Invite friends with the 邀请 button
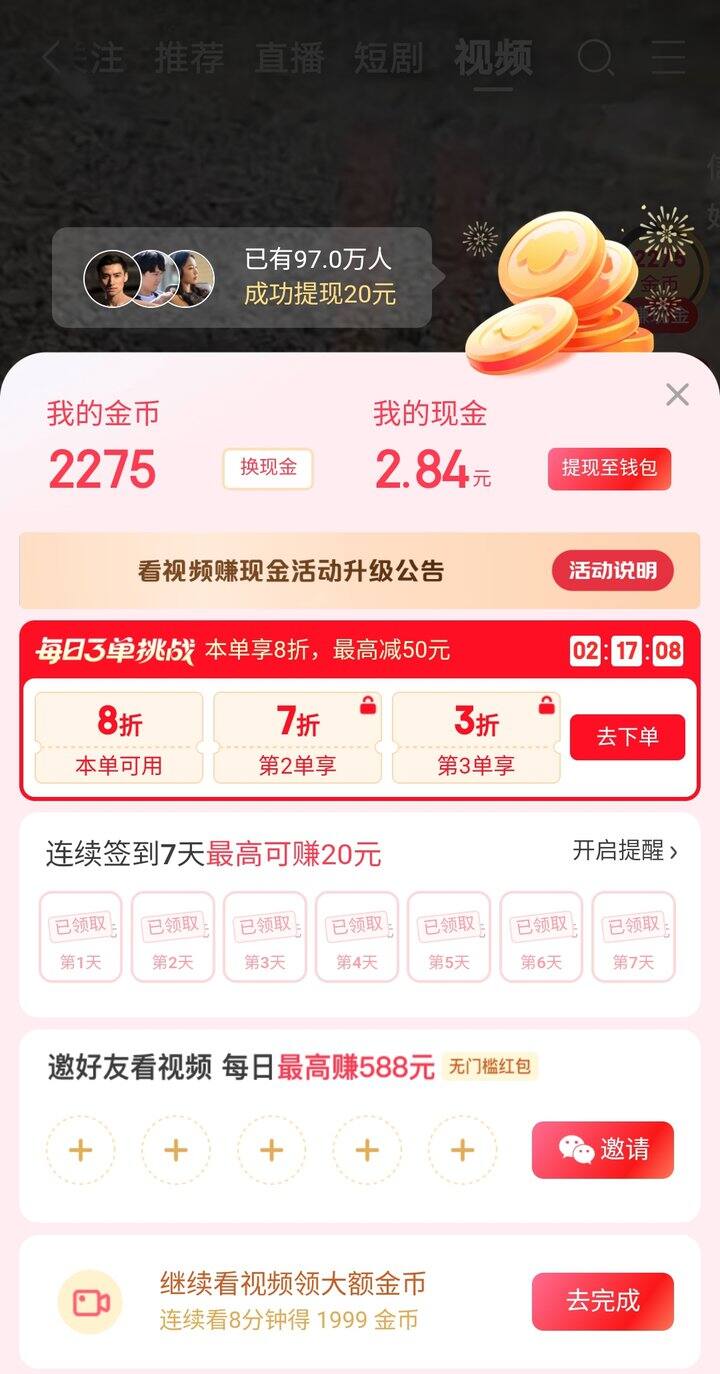This screenshot has height=1374, width=720. 603,1150
